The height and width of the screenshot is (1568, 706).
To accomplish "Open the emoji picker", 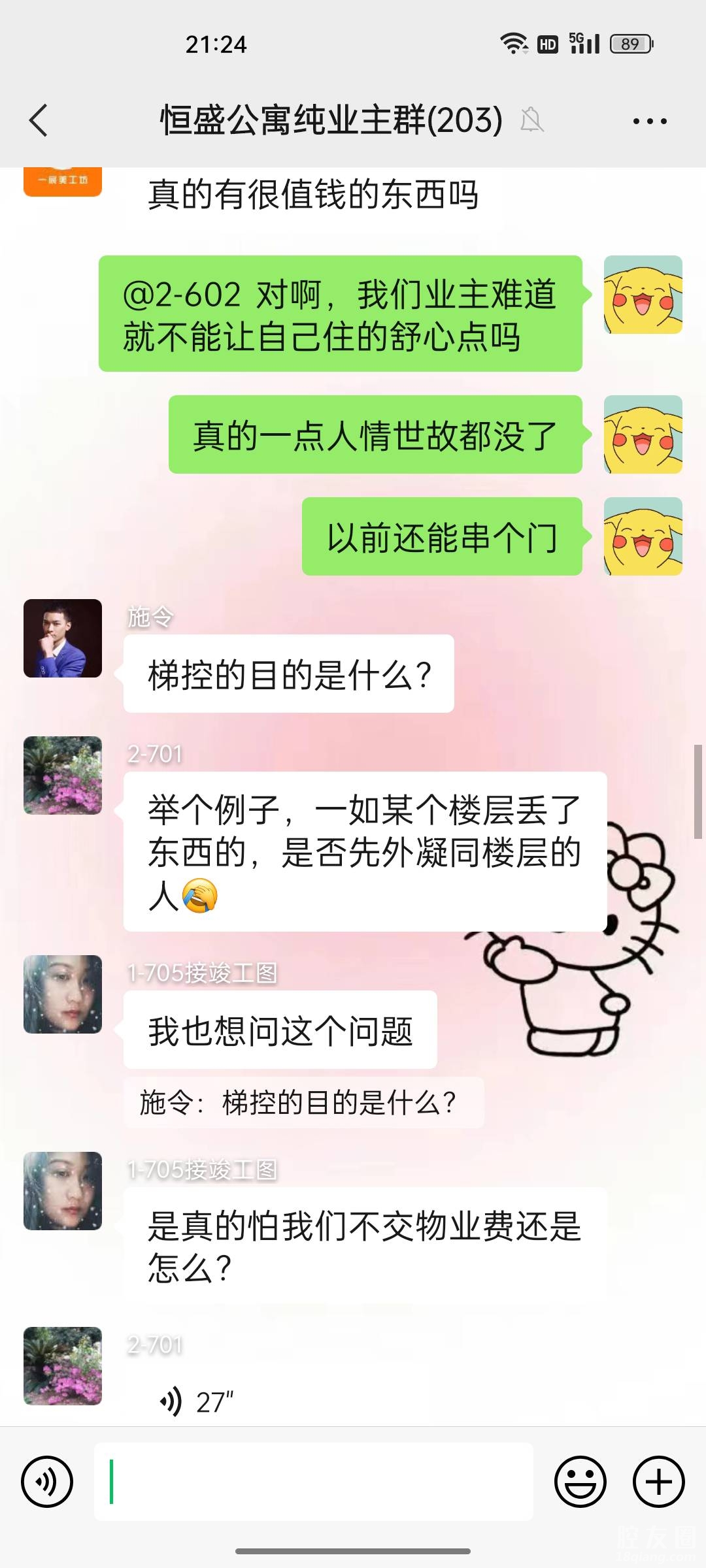I will (580, 1481).
